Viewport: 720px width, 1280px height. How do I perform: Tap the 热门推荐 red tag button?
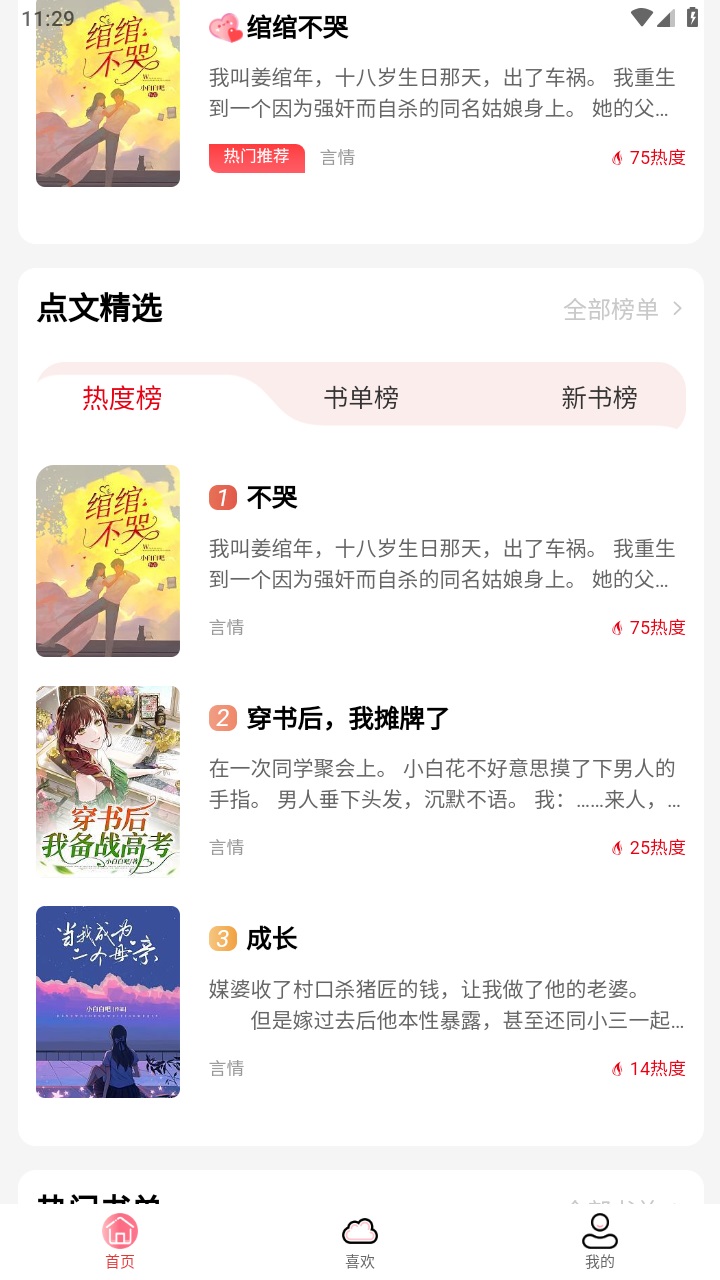[256, 157]
